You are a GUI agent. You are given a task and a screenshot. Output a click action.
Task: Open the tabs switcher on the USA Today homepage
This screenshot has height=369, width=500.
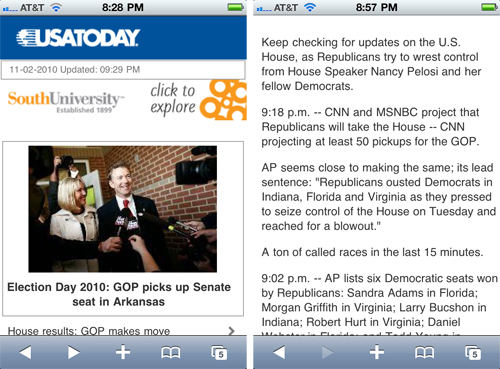pos(219,353)
